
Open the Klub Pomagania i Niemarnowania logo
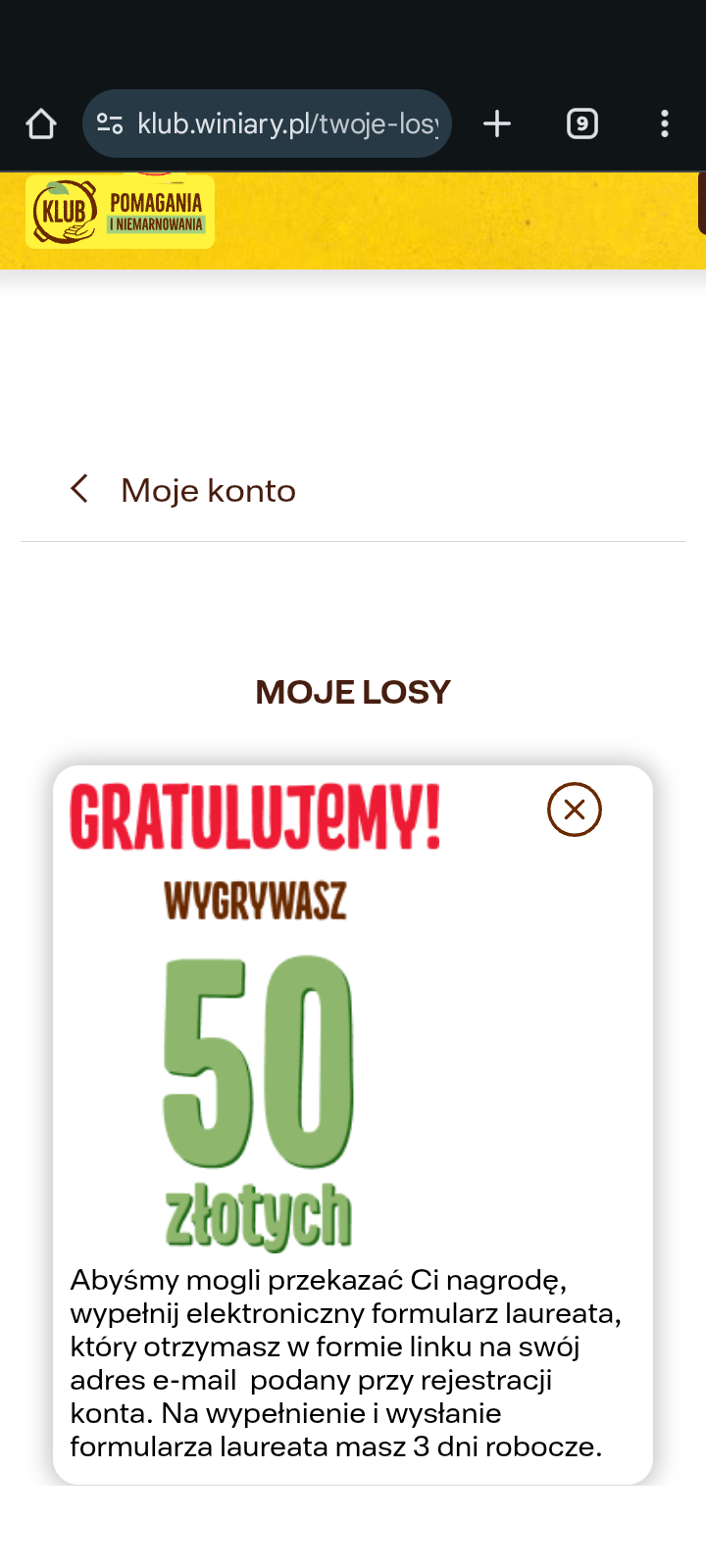click(120, 212)
